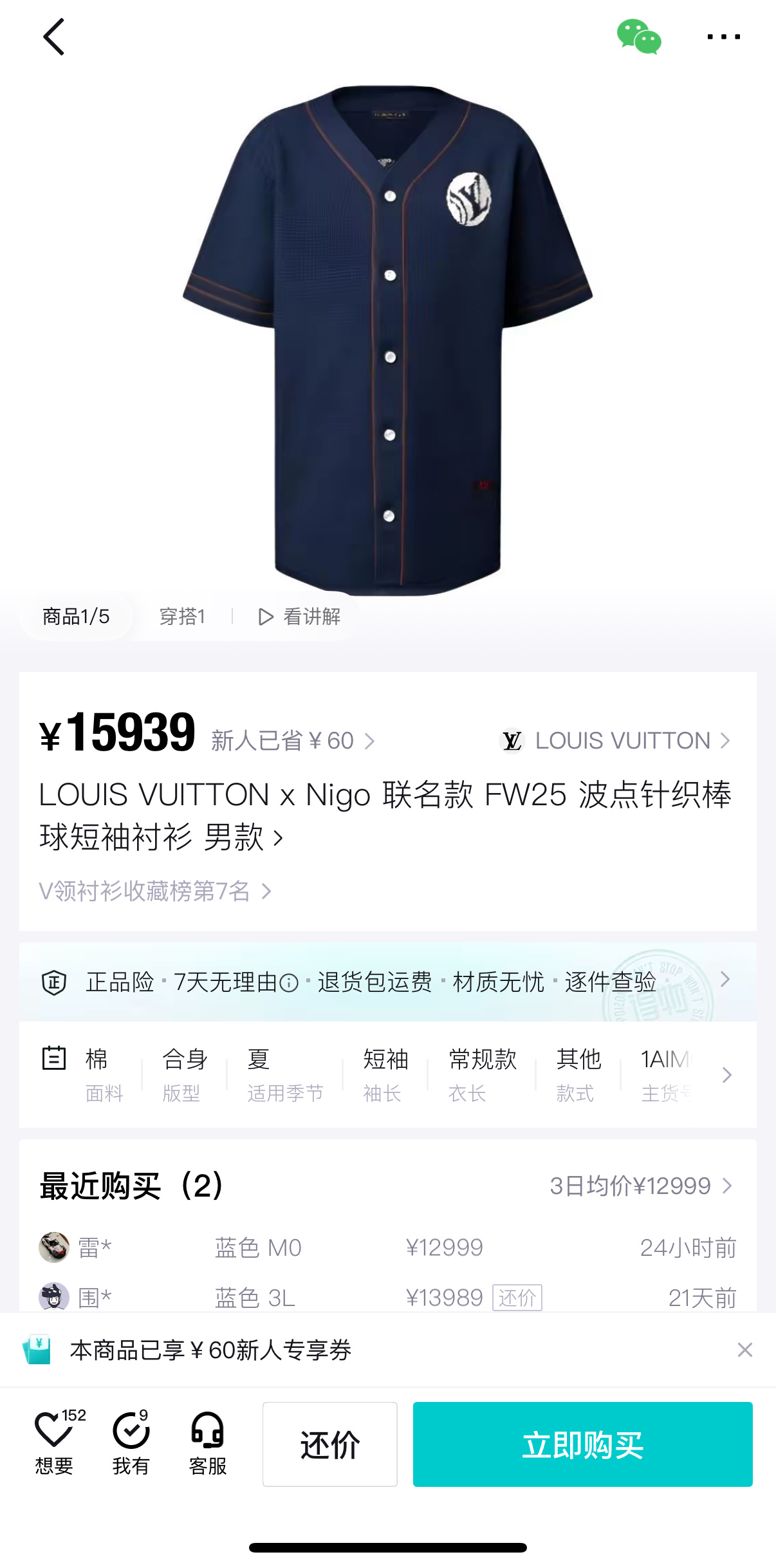Buy now with 立即购买
This screenshot has height=1568, width=776.
(582, 1444)
